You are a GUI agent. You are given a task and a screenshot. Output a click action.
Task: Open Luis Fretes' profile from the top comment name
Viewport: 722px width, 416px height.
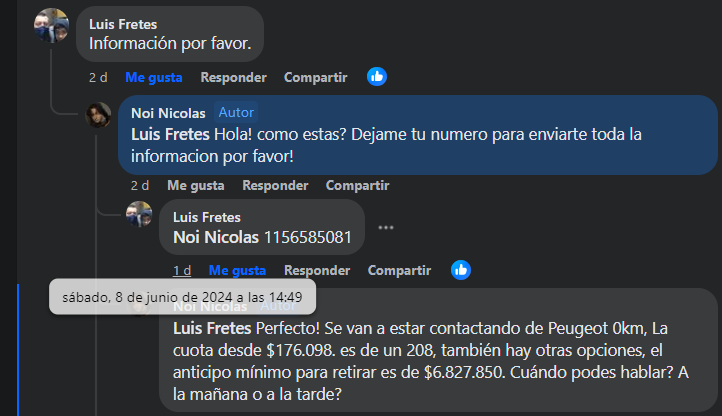(123, 24)
